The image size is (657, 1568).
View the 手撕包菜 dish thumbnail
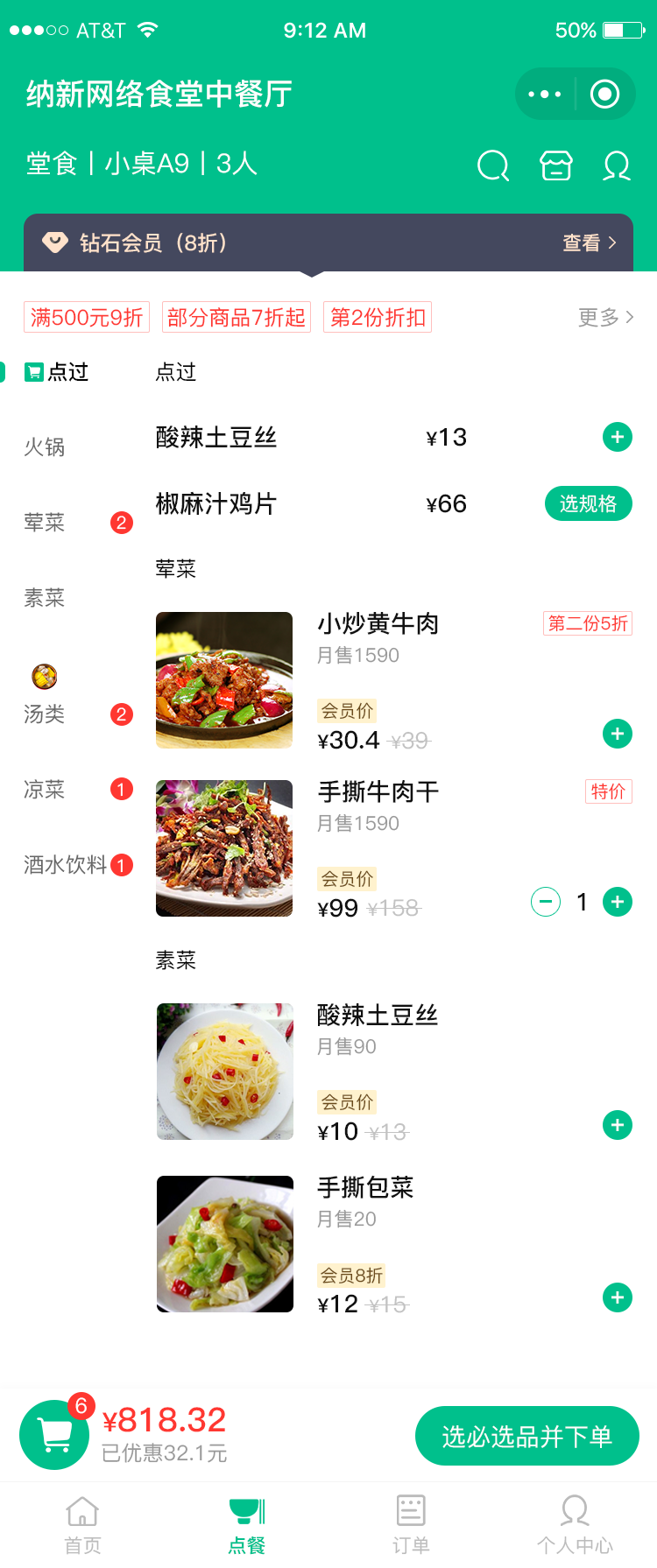(224, 1243)
